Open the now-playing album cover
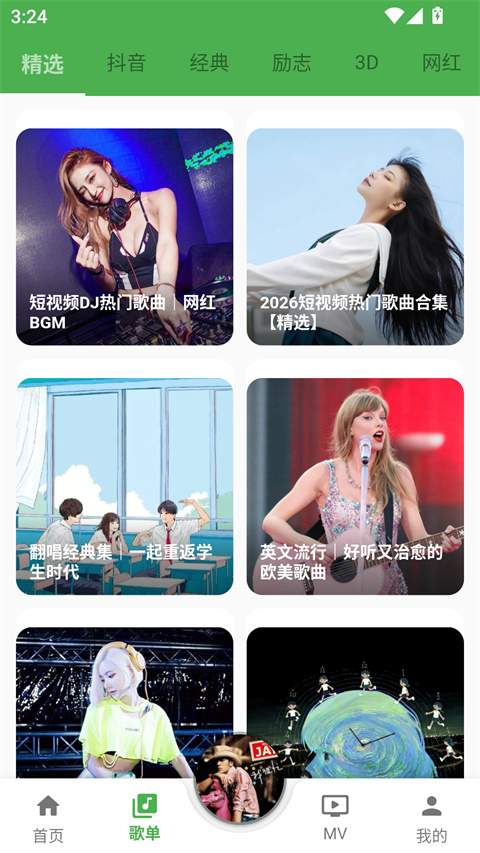This screenshot has width=480, height=853. click(x=240, y=779)
